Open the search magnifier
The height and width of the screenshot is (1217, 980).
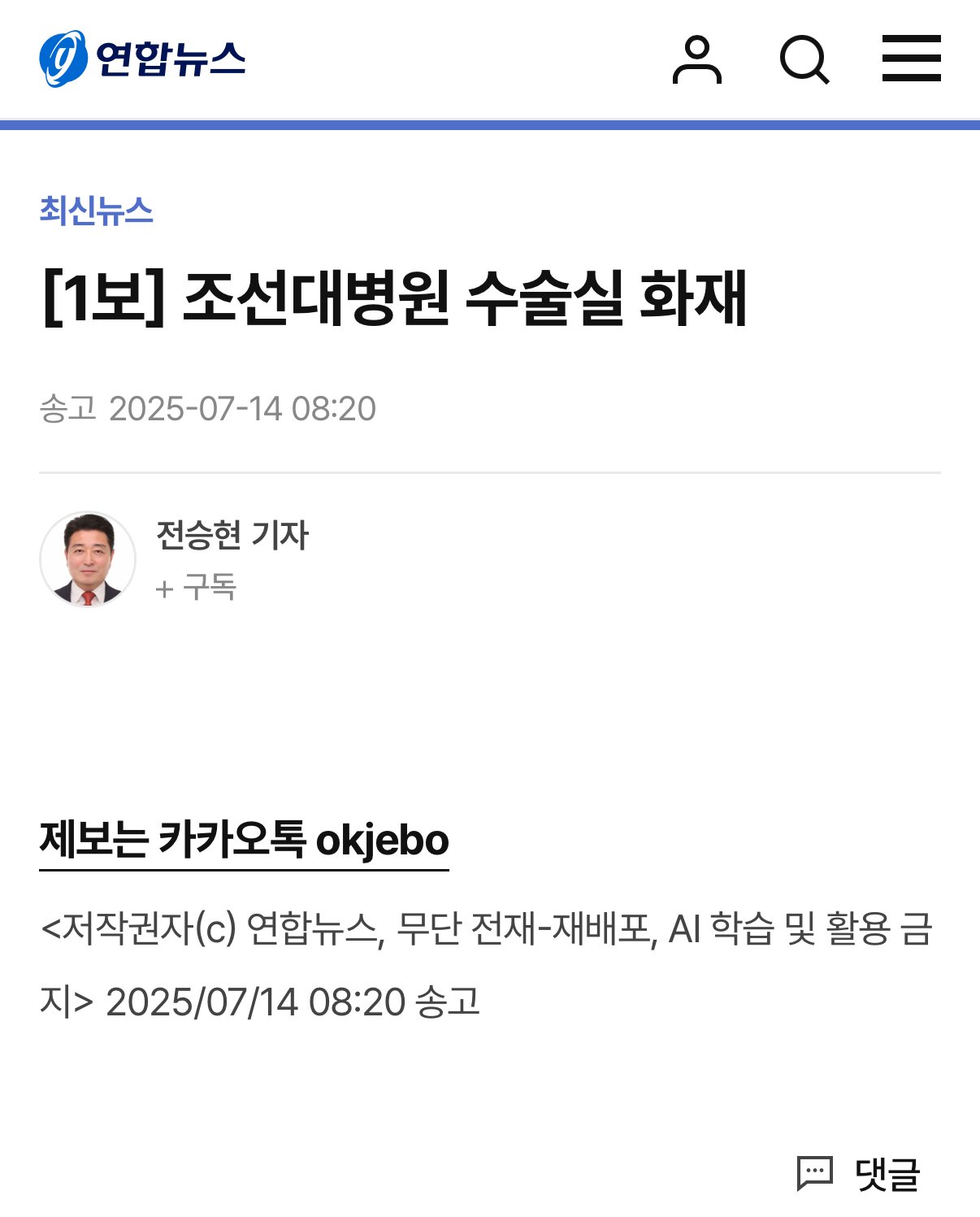point(804,59)
